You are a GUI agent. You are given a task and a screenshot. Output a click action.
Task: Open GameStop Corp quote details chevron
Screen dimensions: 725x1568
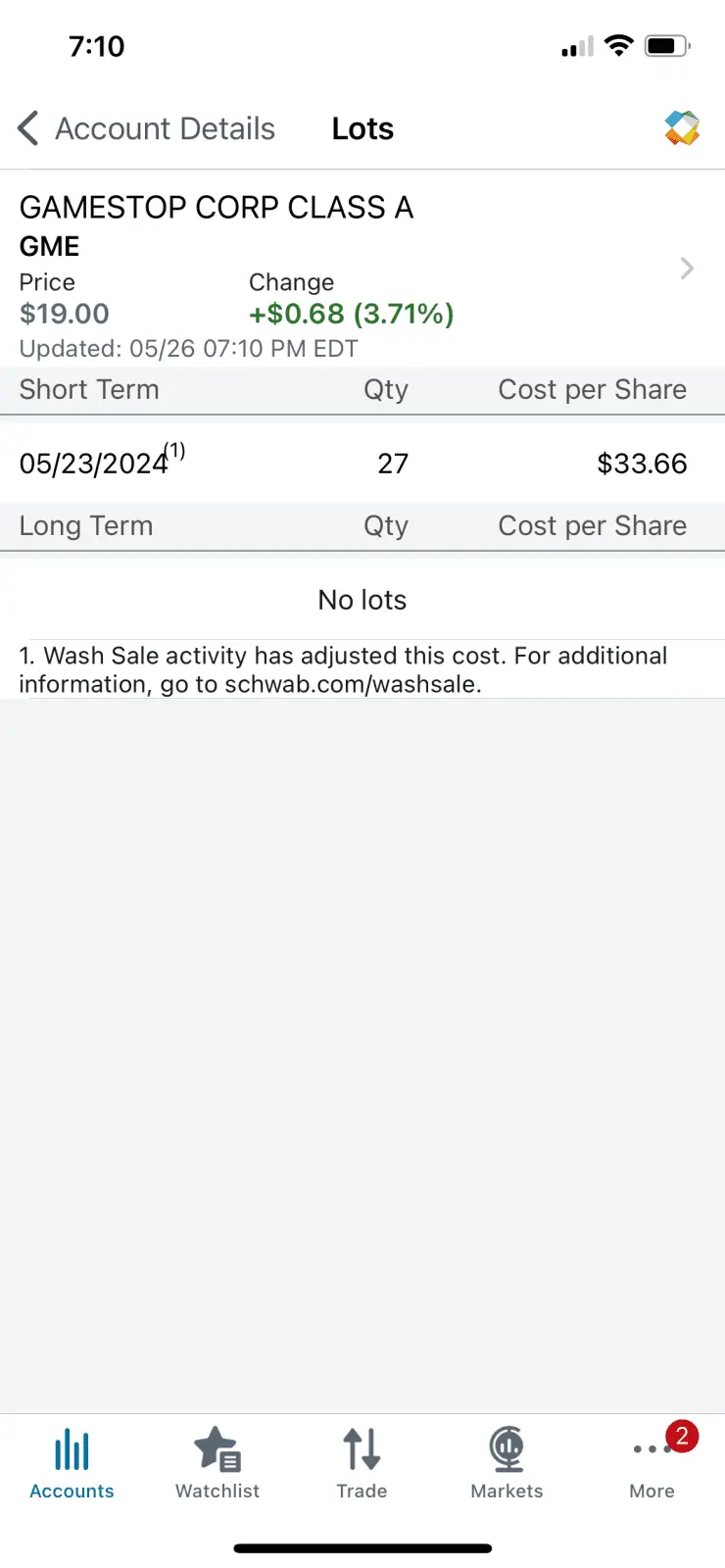click(687, 269)
